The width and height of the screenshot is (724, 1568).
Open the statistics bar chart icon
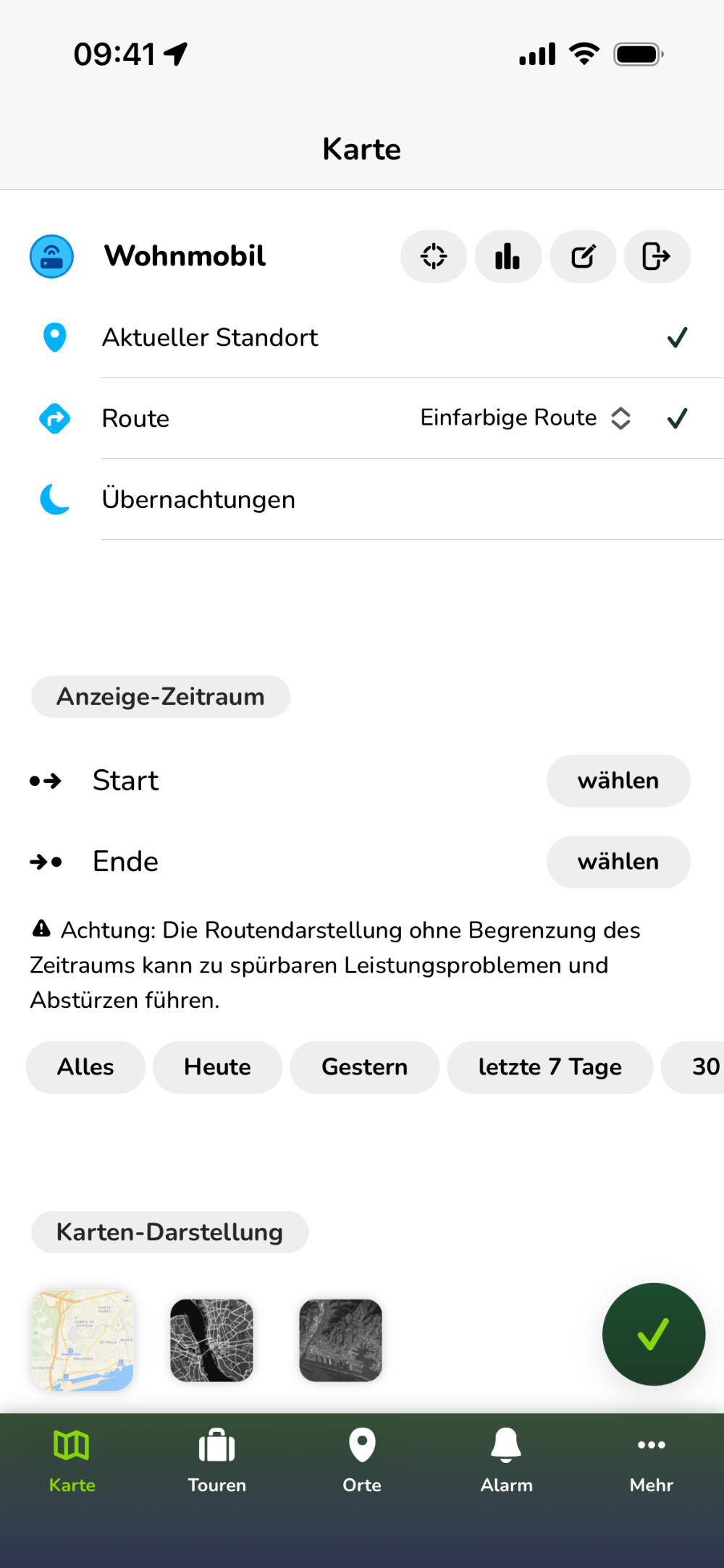pyautogui.click(x=508, y=256)
